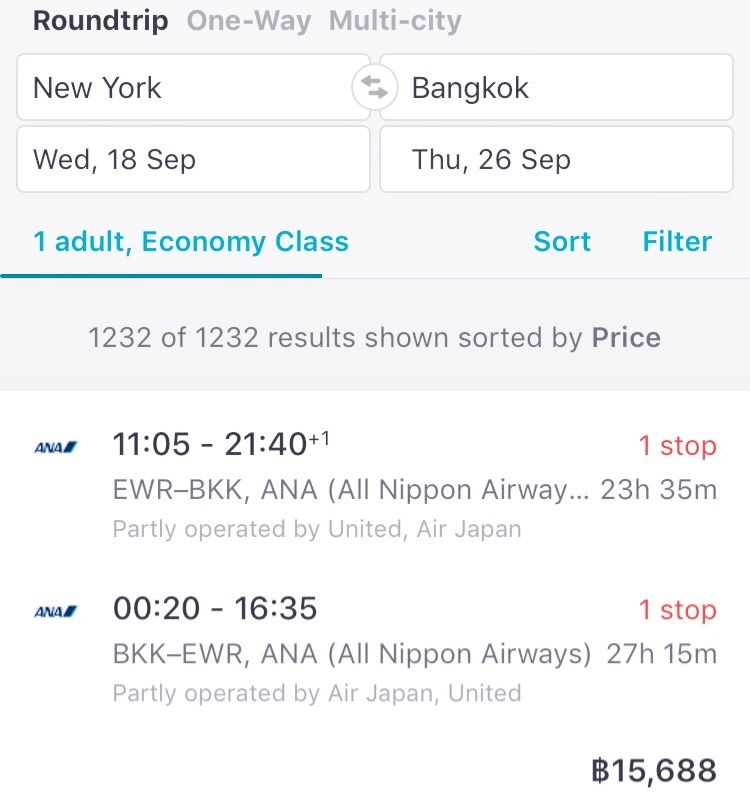Open the Filter options
This screenshot has height=802, width=750.
tap(677, 241)
